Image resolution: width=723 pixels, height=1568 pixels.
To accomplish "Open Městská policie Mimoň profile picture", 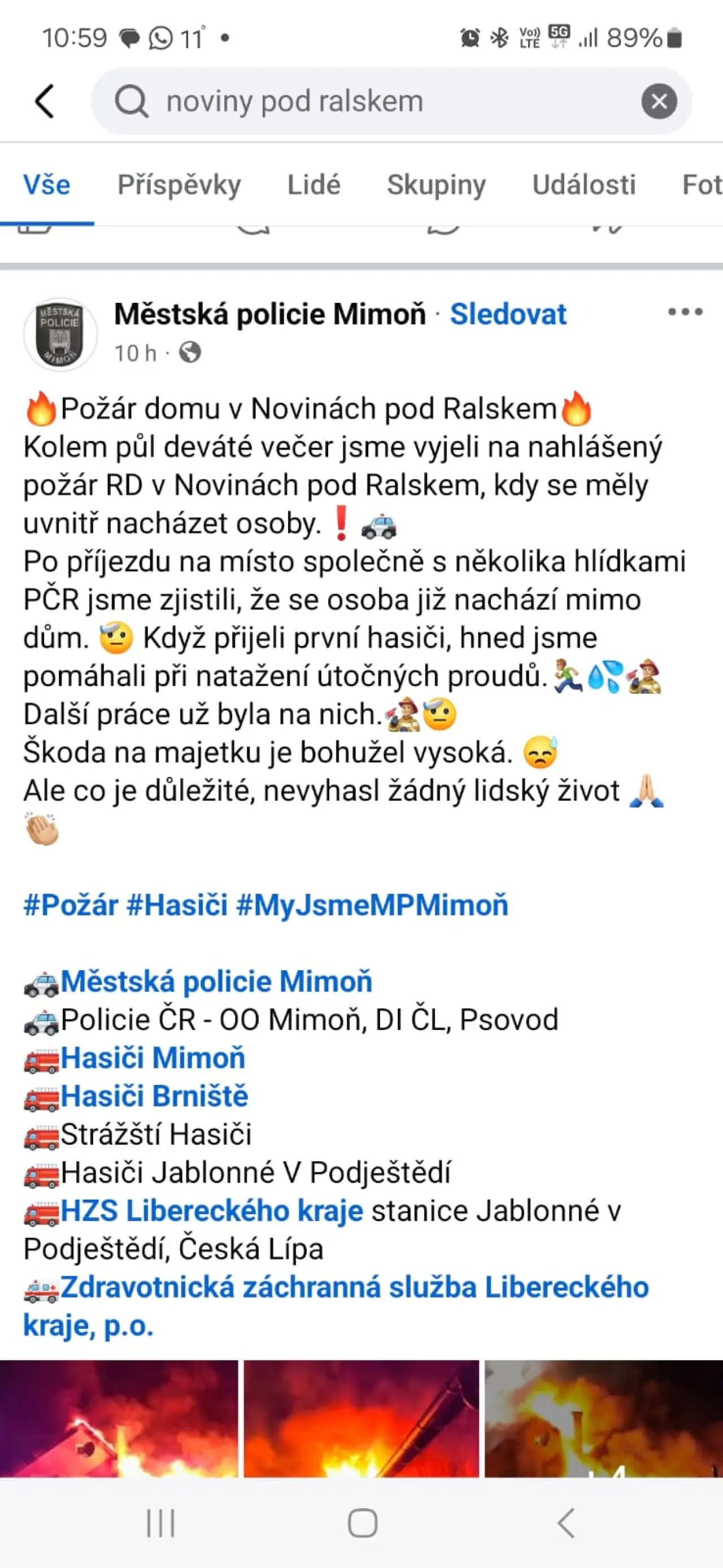I will tap(60, 333).
